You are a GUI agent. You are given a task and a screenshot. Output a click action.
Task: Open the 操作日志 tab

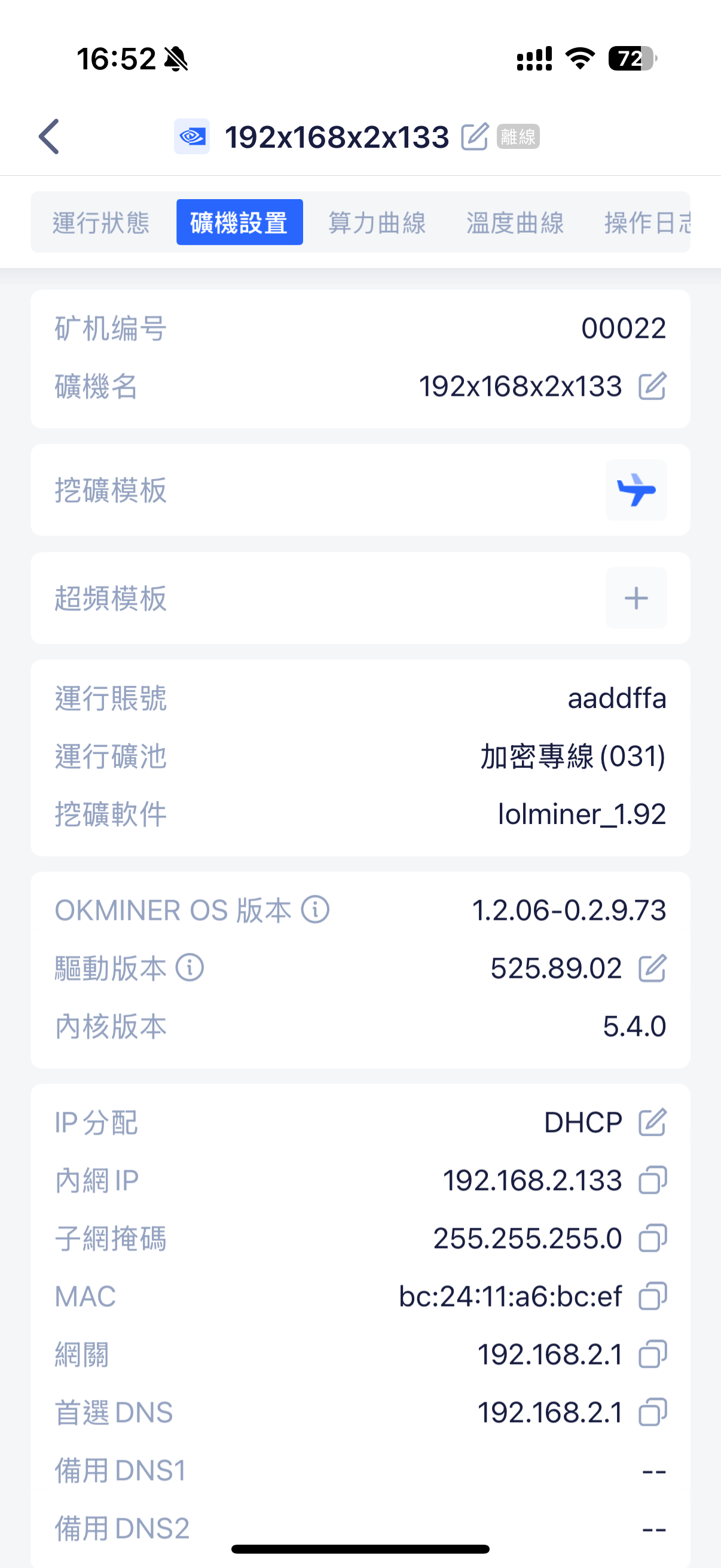(x=646, y=222)
